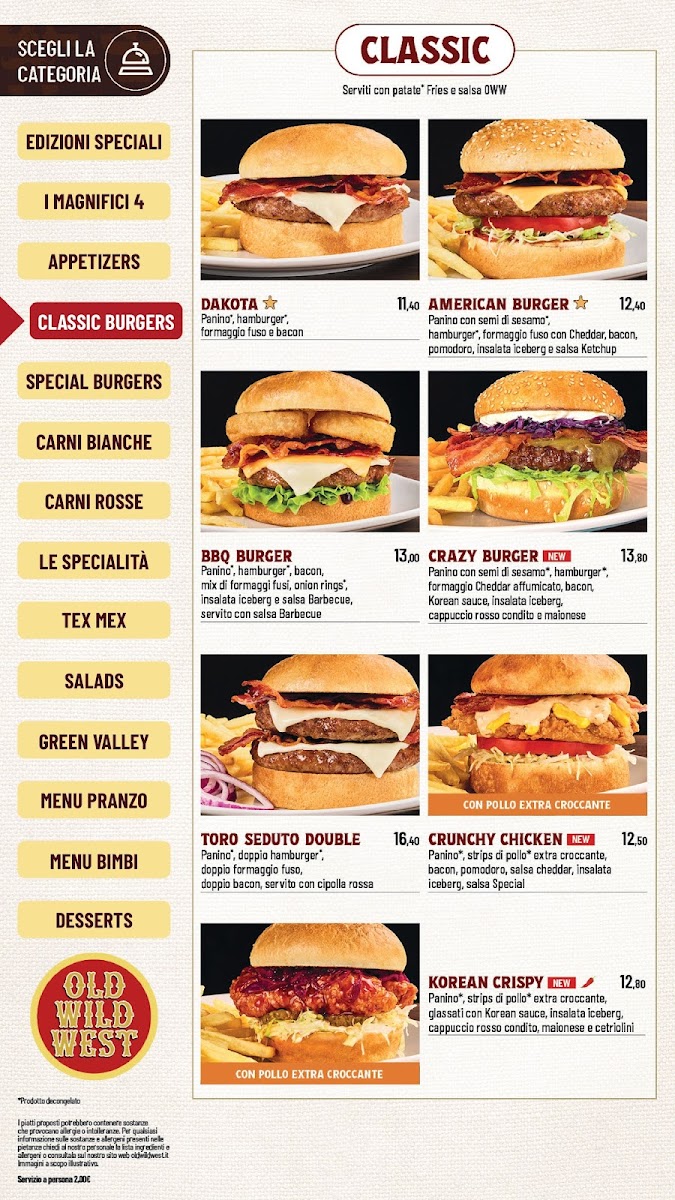Select the Salads category
675x1200 pixels.
point(94,681)
